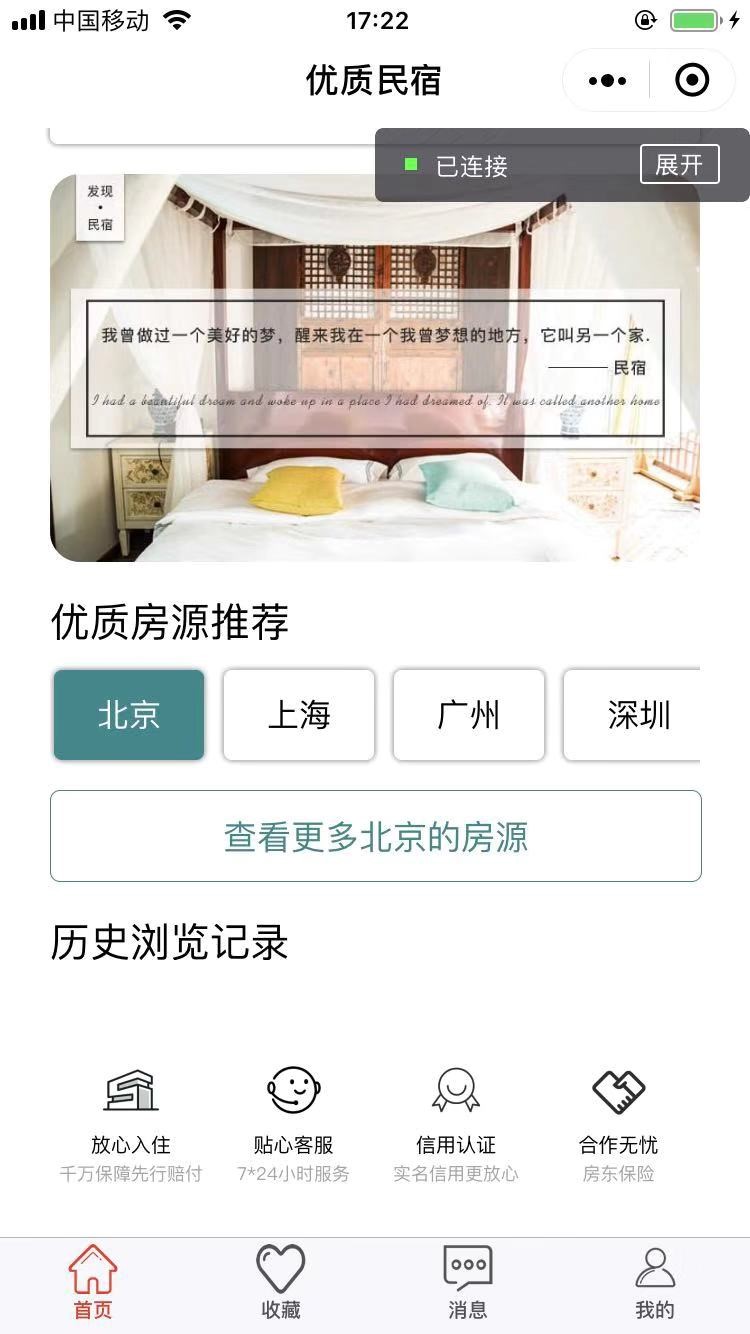Close the mini-program via capsule button
The height and width of the screenshot is (1334, 750).
(692, 80)
